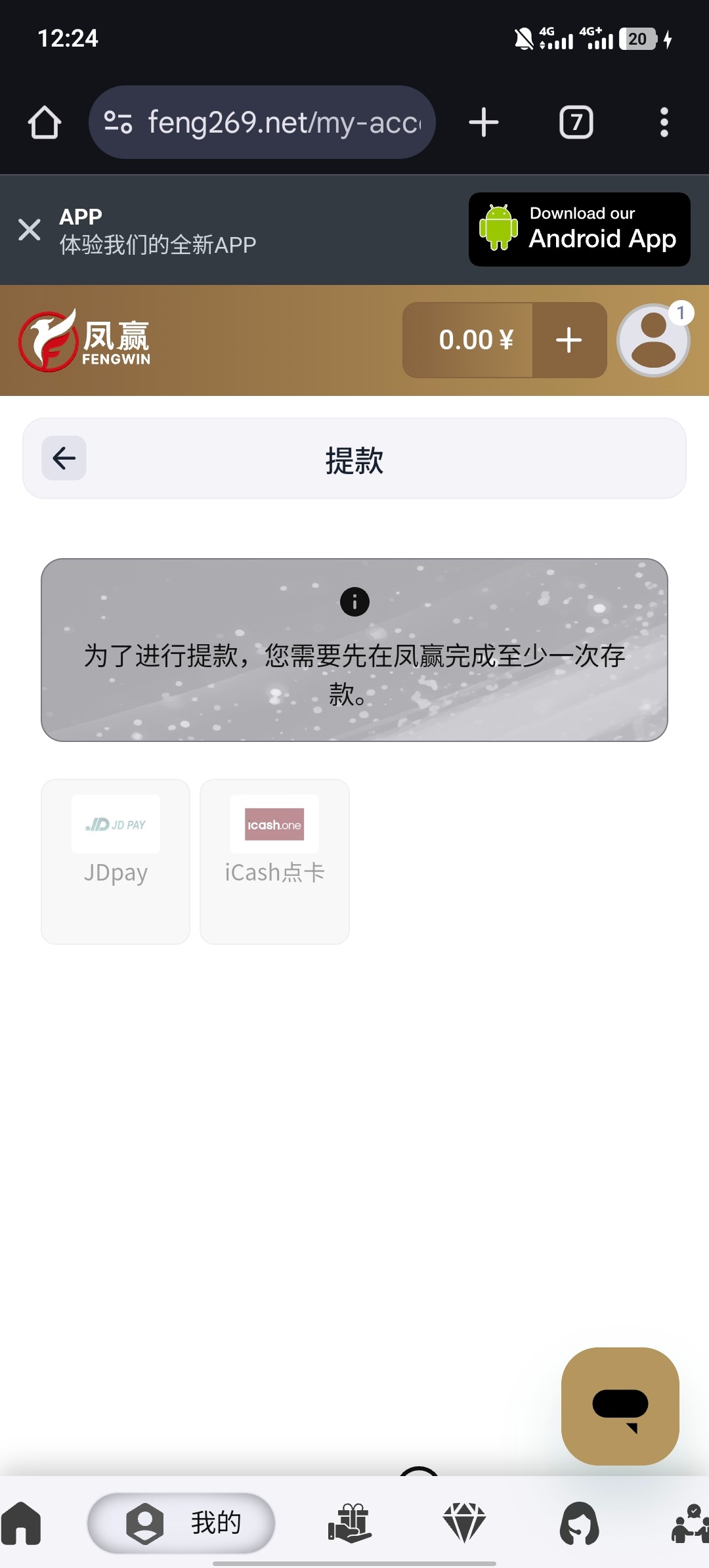Screen dimensions: 709x1568
Task: Open the gift promotions tab
Action: point(350,1523)
